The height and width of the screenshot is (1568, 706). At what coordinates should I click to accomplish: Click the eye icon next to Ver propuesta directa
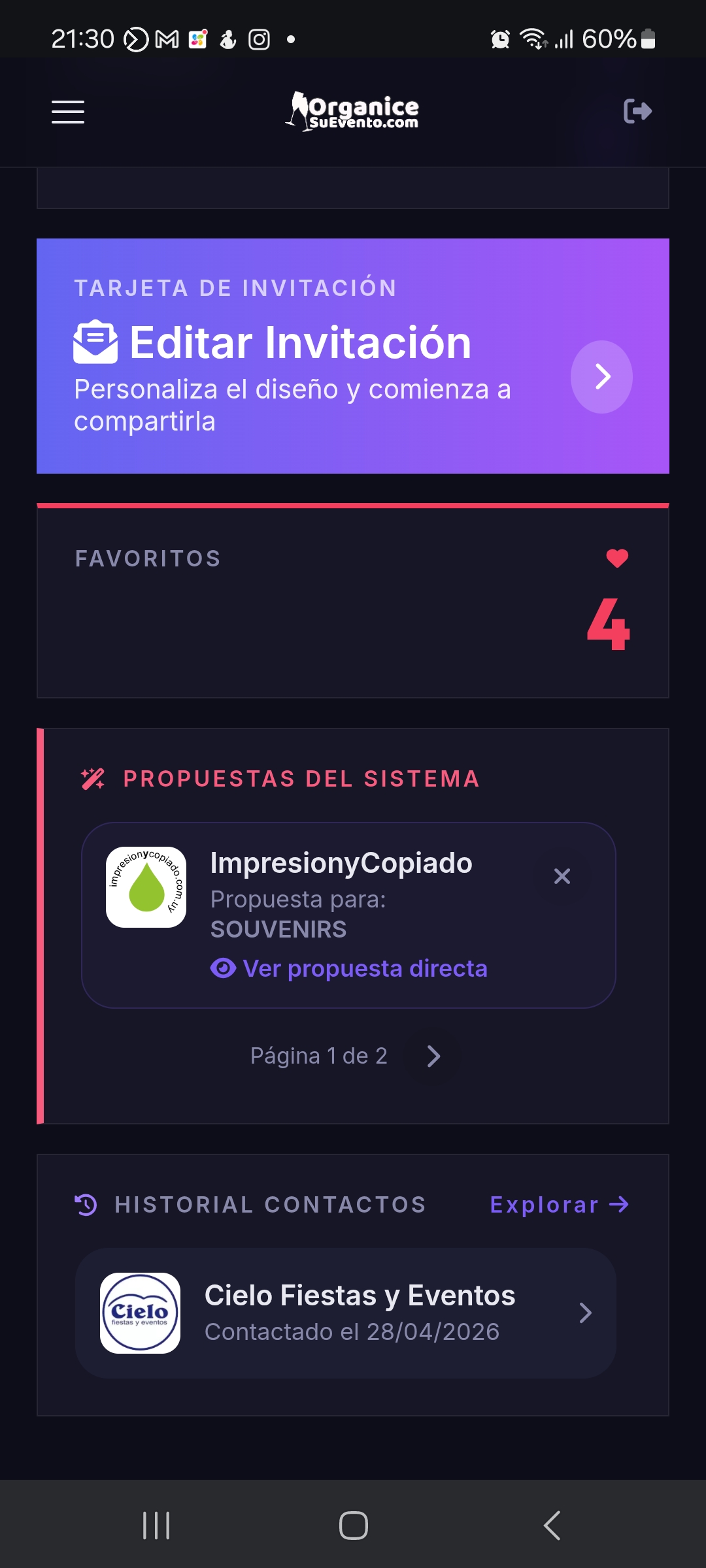point(223,970)
